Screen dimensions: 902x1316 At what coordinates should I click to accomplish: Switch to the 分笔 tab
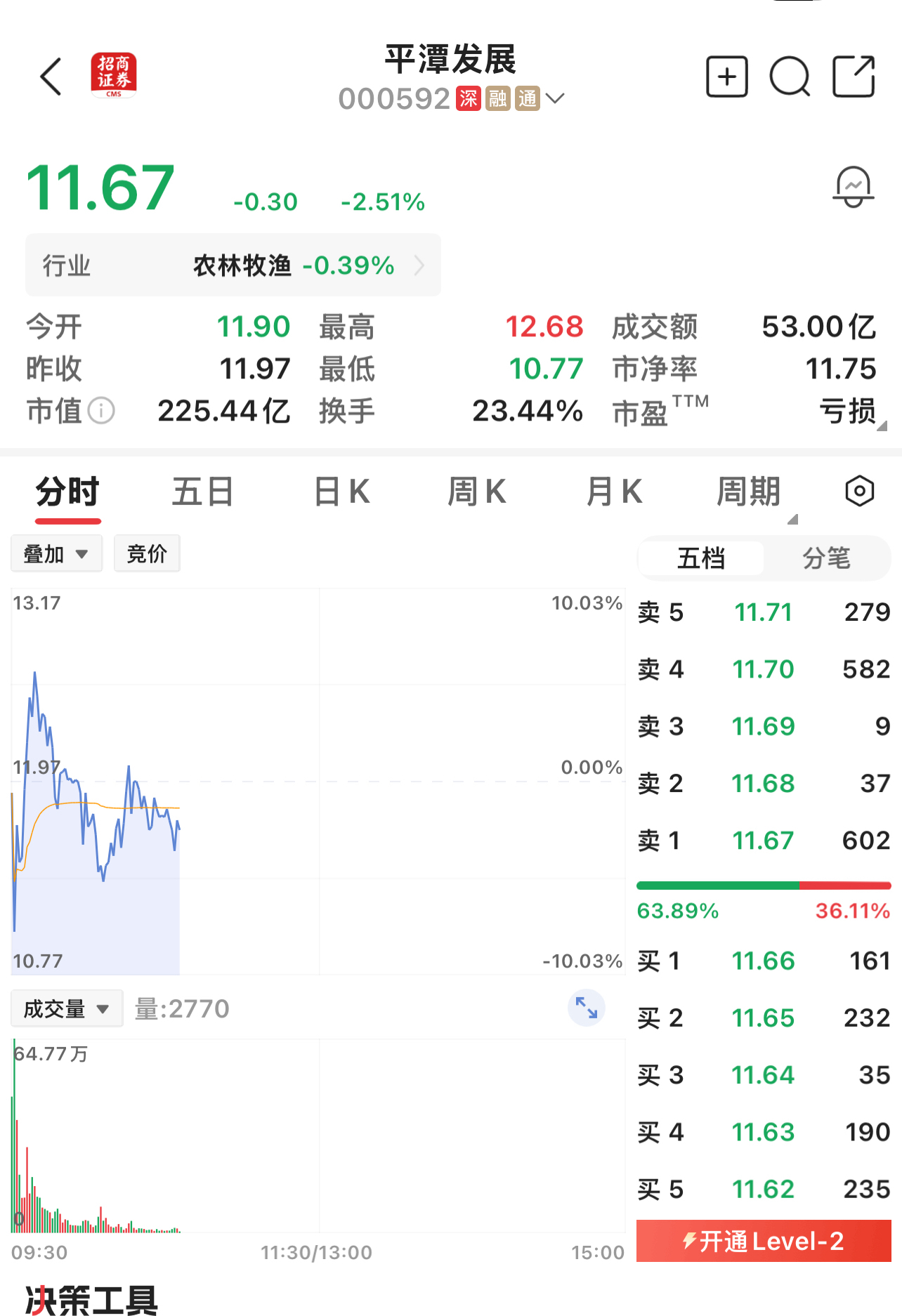click(x=826, y=558)
